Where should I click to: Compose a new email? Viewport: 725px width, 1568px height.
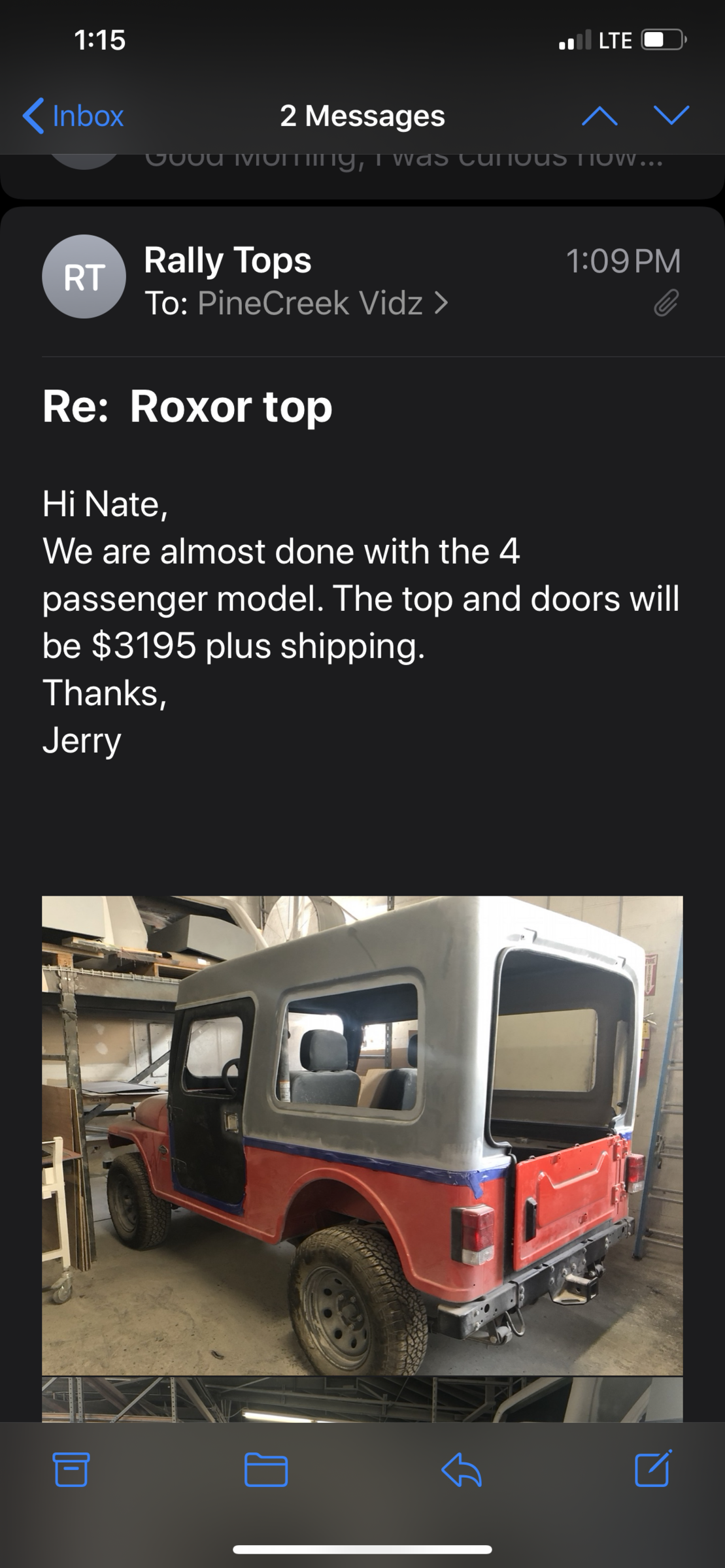[x=652, y=1469]
